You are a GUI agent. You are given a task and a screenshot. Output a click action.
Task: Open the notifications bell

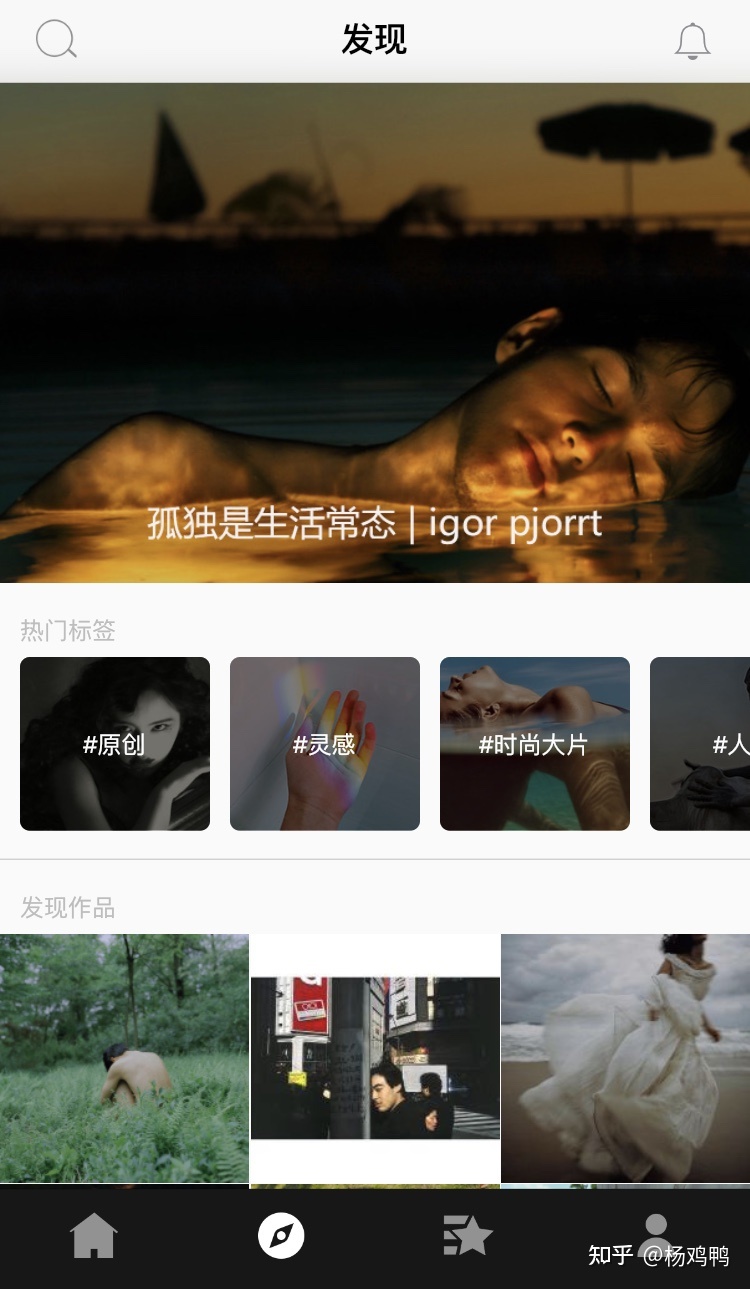tap(692, 41)
